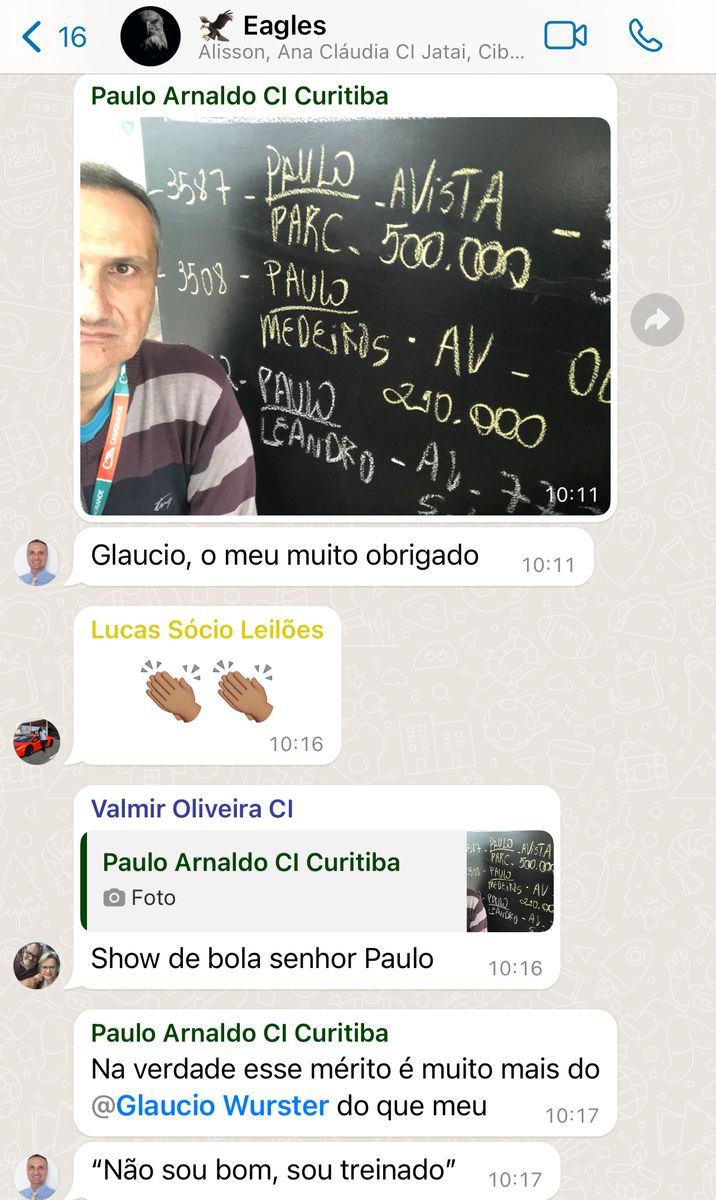
Task: Tap the sender name Lucas Sócio Leilões
Action: tap(207, 630)
